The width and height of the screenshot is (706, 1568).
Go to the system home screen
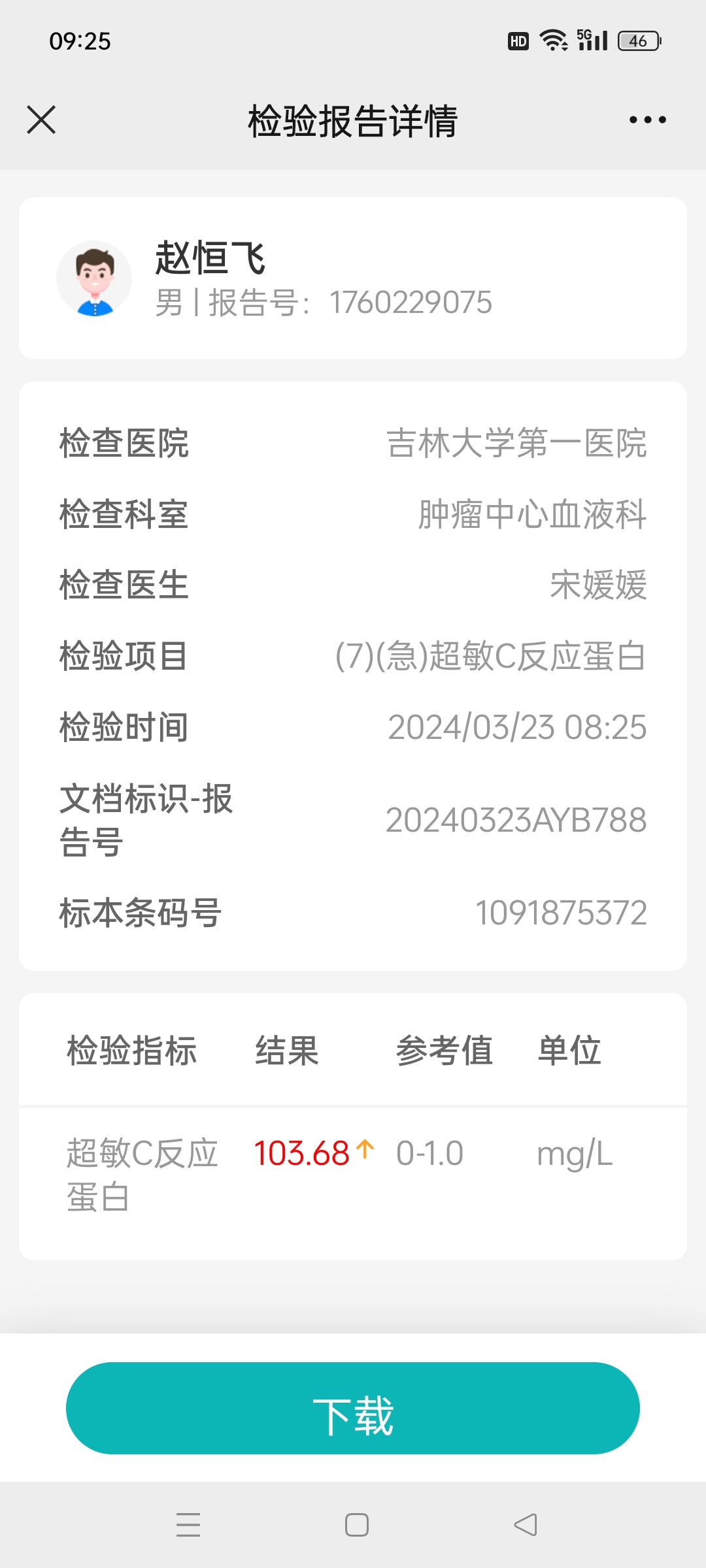pyautogui.click(x=356, y=1525)
